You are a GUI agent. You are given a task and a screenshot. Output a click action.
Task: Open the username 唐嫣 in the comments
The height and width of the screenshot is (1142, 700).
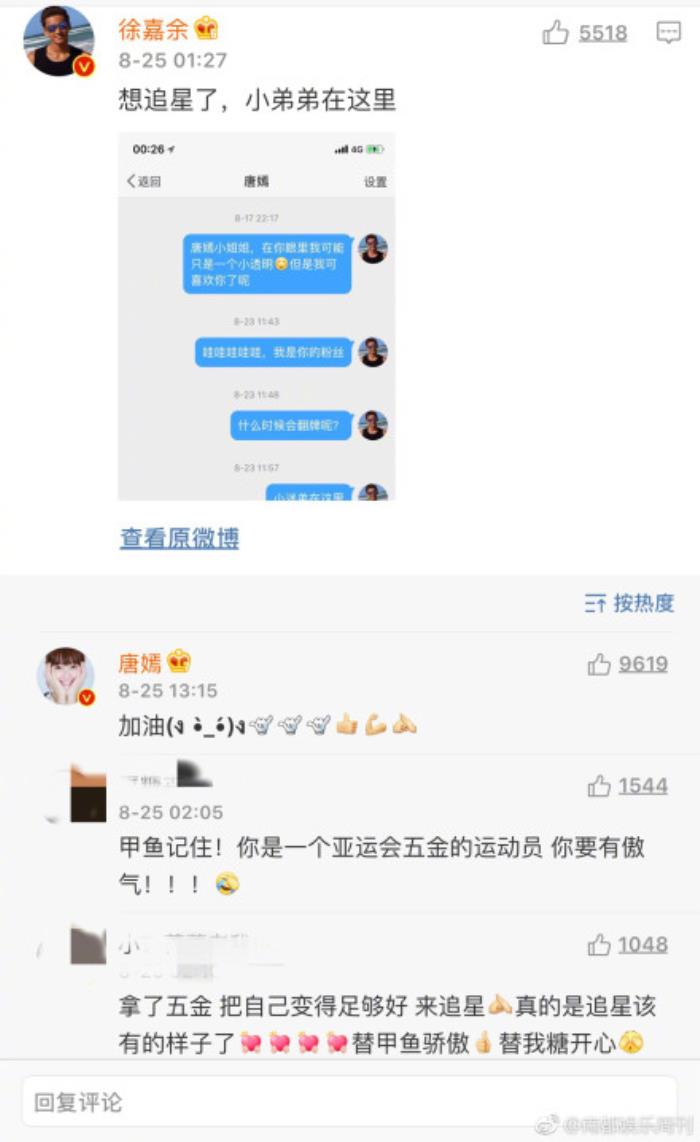point(140,662)
